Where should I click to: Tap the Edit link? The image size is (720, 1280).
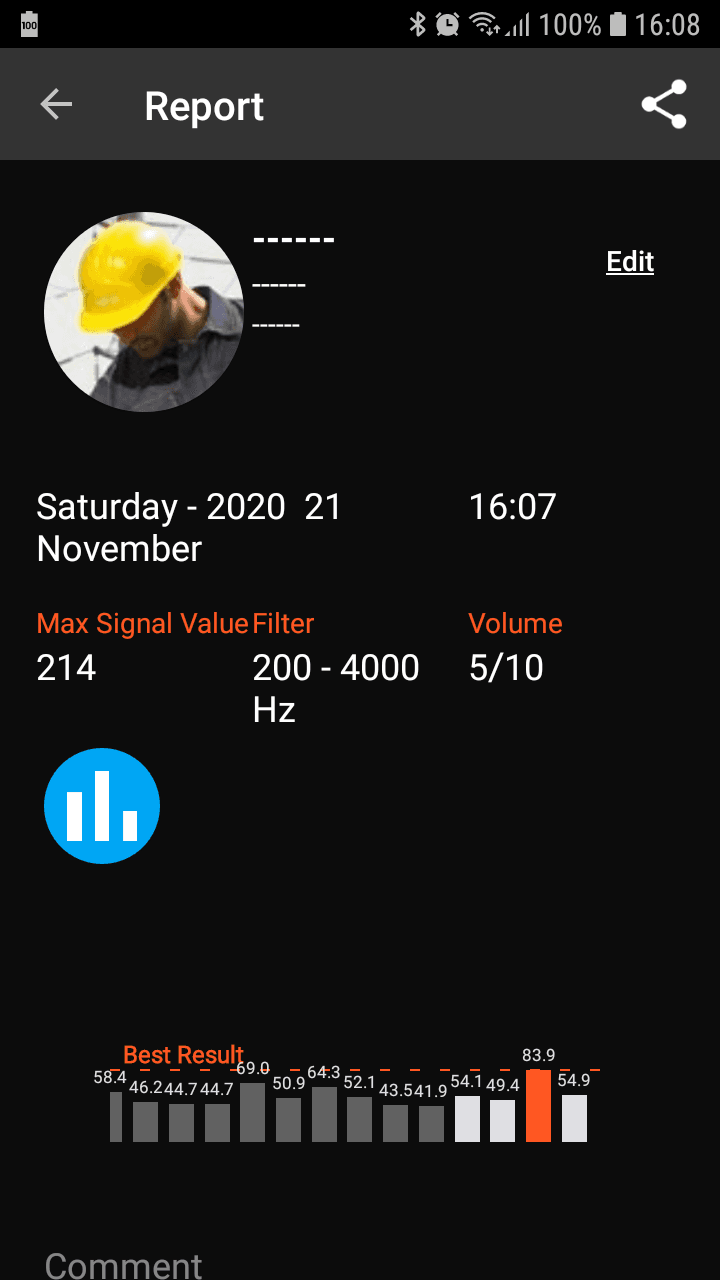(630, 262)
